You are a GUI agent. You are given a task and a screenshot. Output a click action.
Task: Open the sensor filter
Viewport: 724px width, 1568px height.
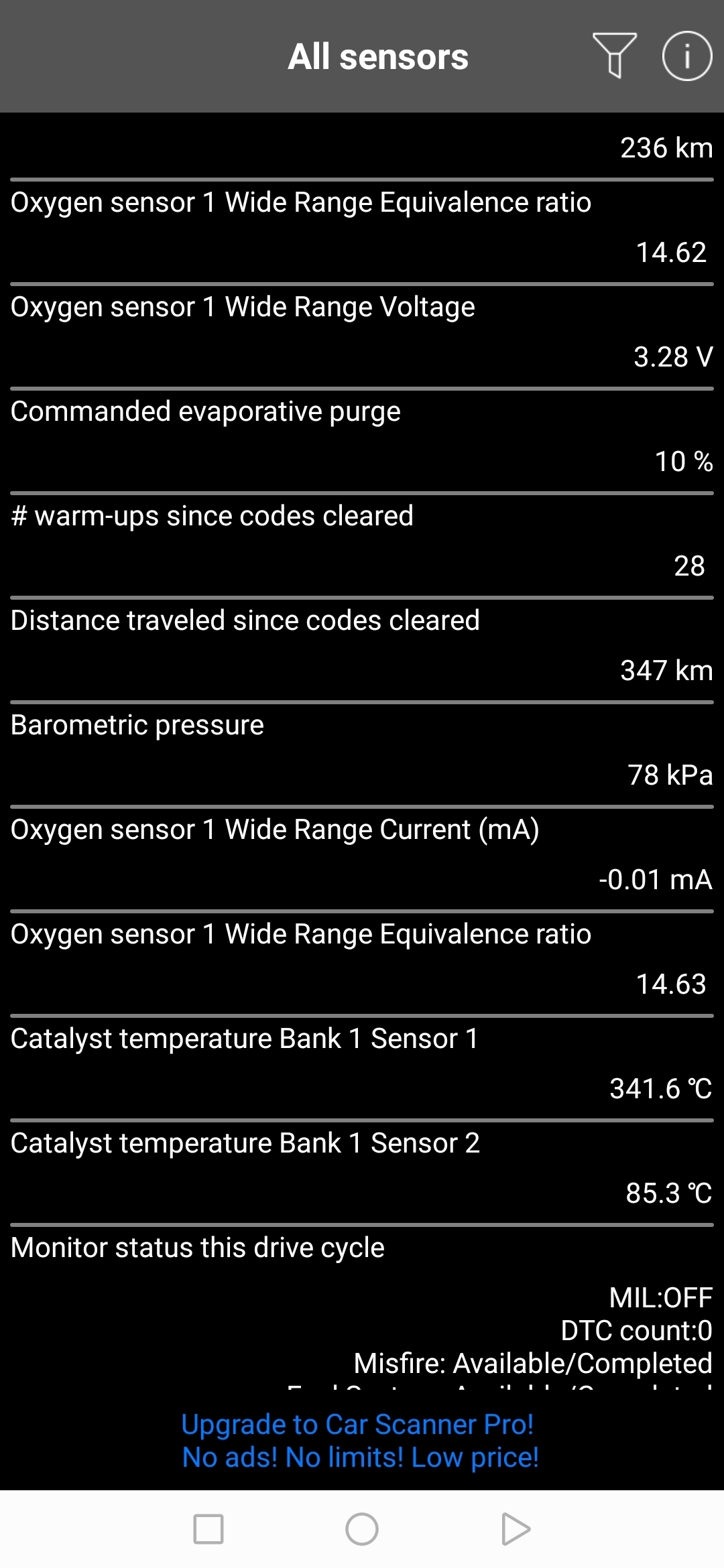(x=614, y=56)
